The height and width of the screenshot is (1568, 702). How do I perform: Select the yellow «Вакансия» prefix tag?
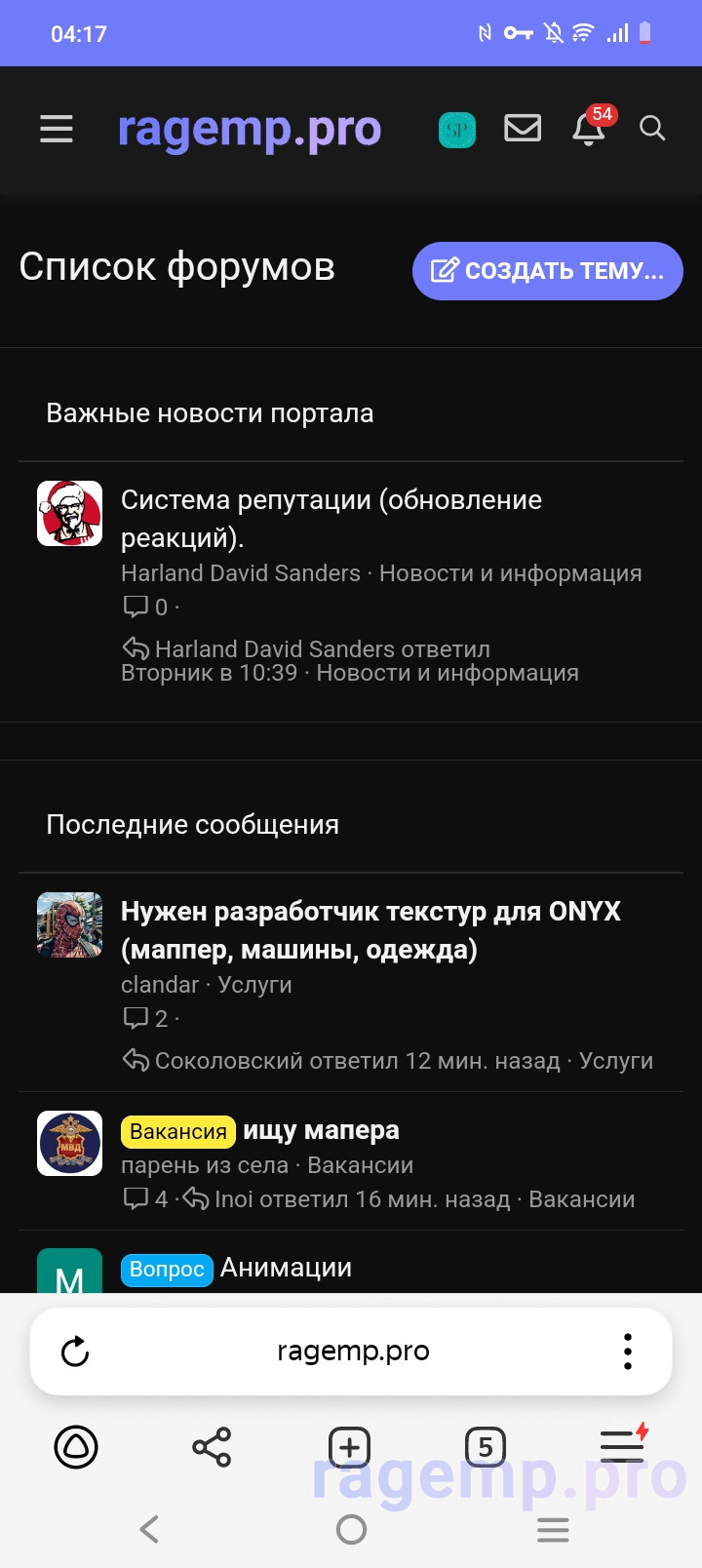[177, 1131]
